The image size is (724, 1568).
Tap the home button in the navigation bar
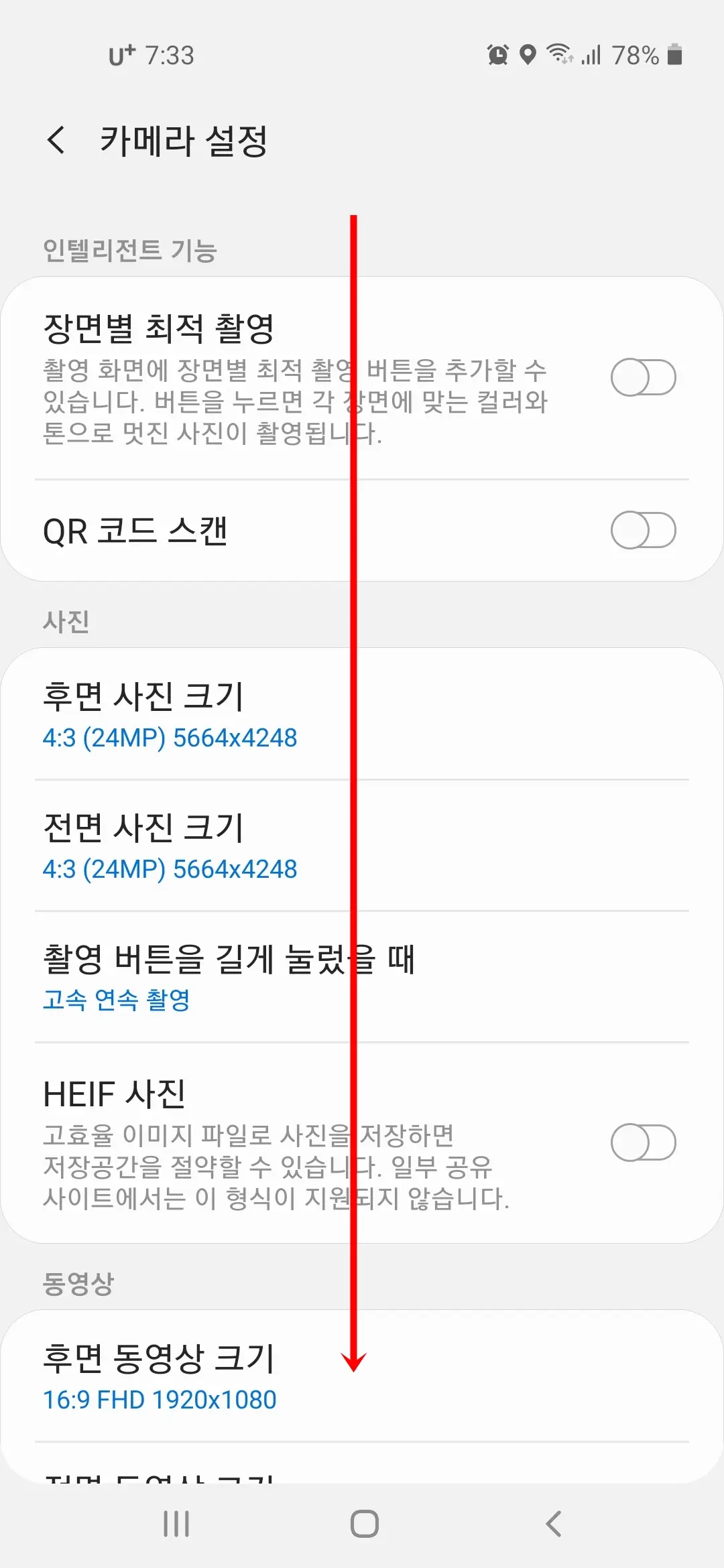point(361,1522)
